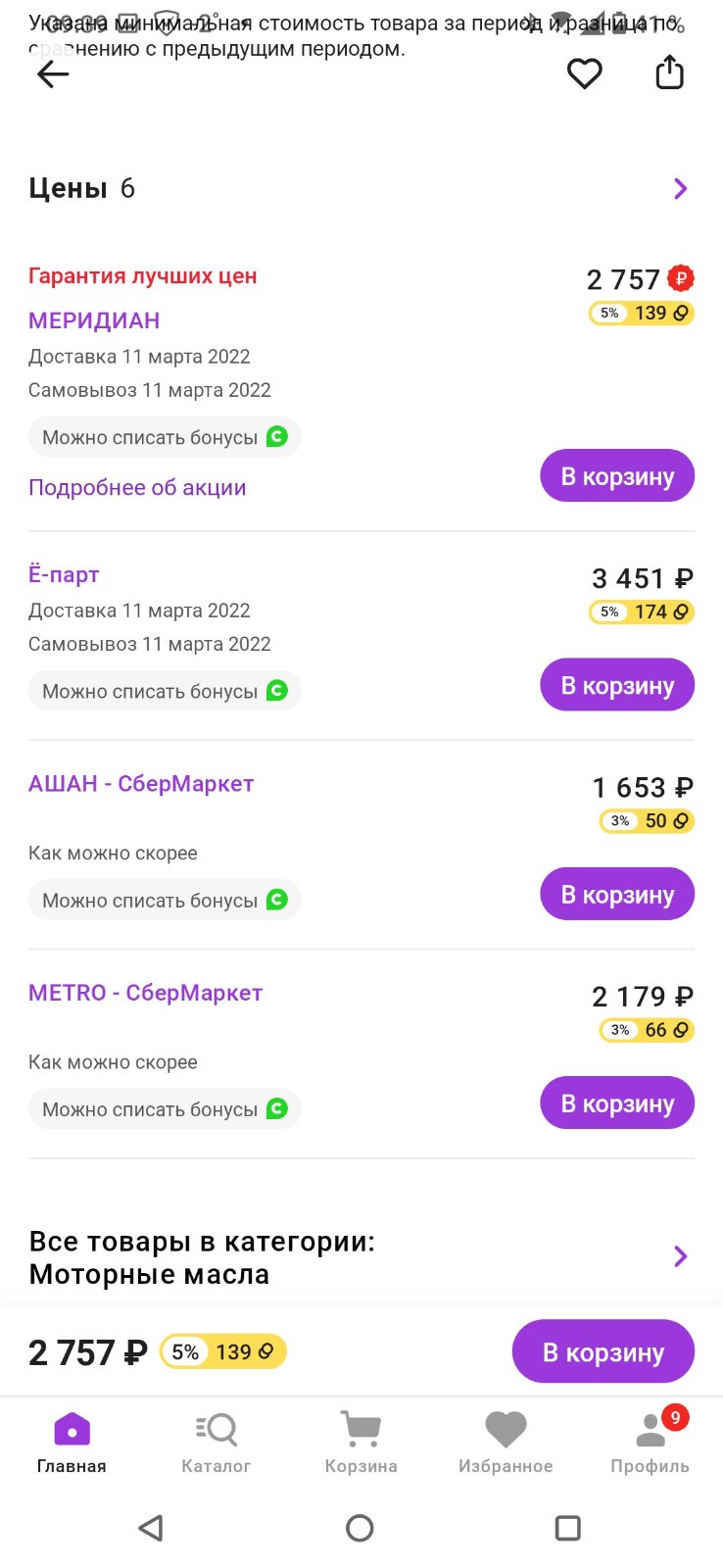Go to the Избранное tab
This screenshot has width=723, height=1568.
506,1443
